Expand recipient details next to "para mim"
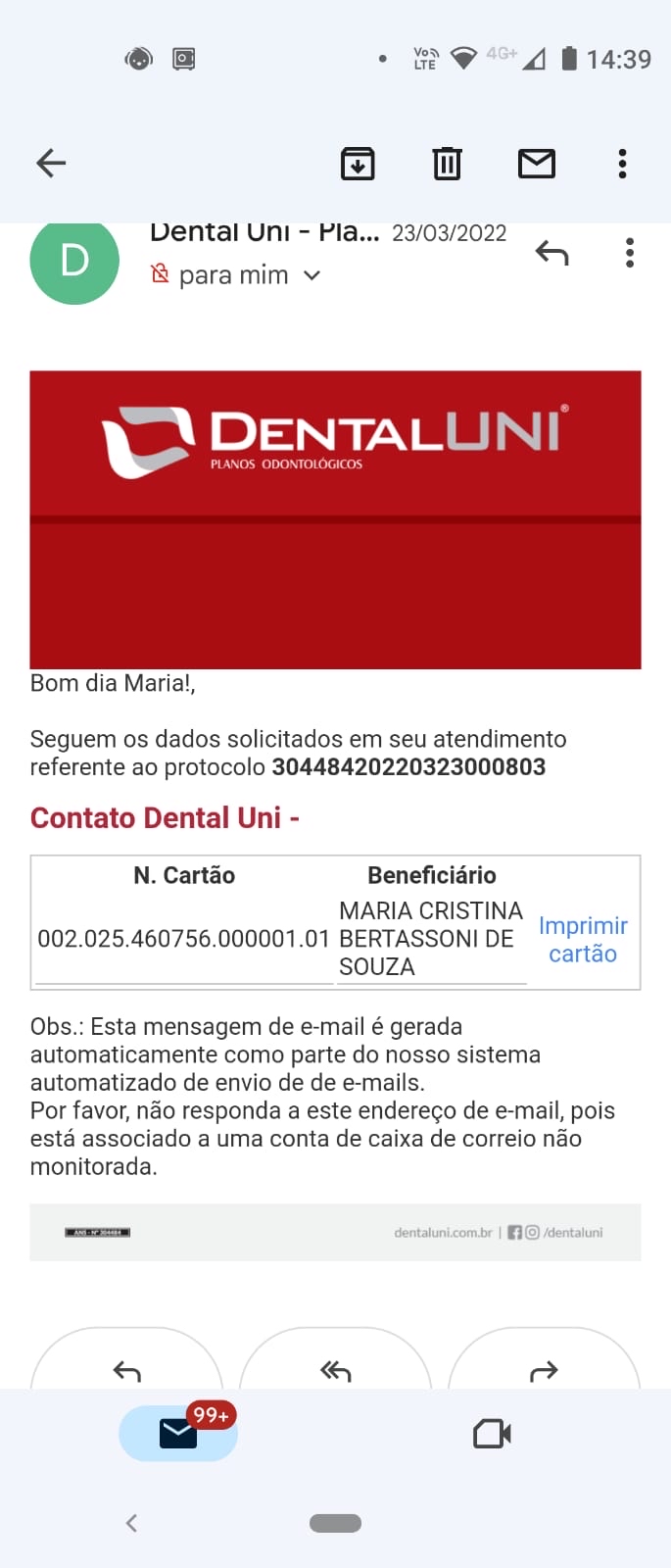This screenshot has height=1568, width=671. [x=312, y=275]
